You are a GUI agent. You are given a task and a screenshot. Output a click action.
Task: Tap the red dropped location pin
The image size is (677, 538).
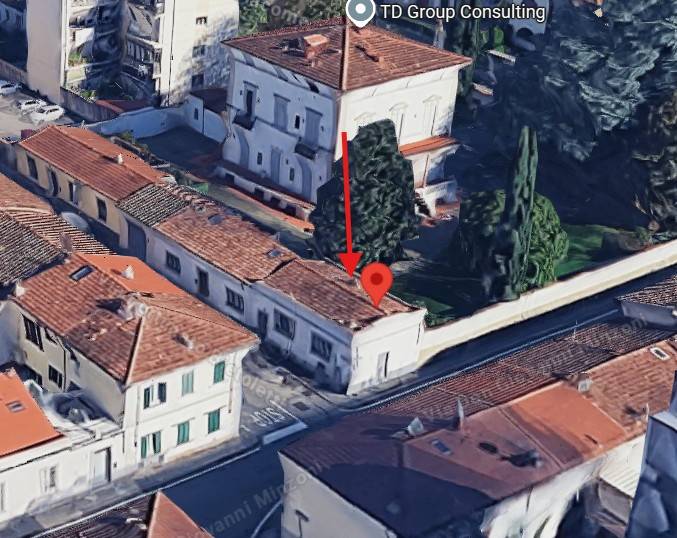tap(376, 281)
